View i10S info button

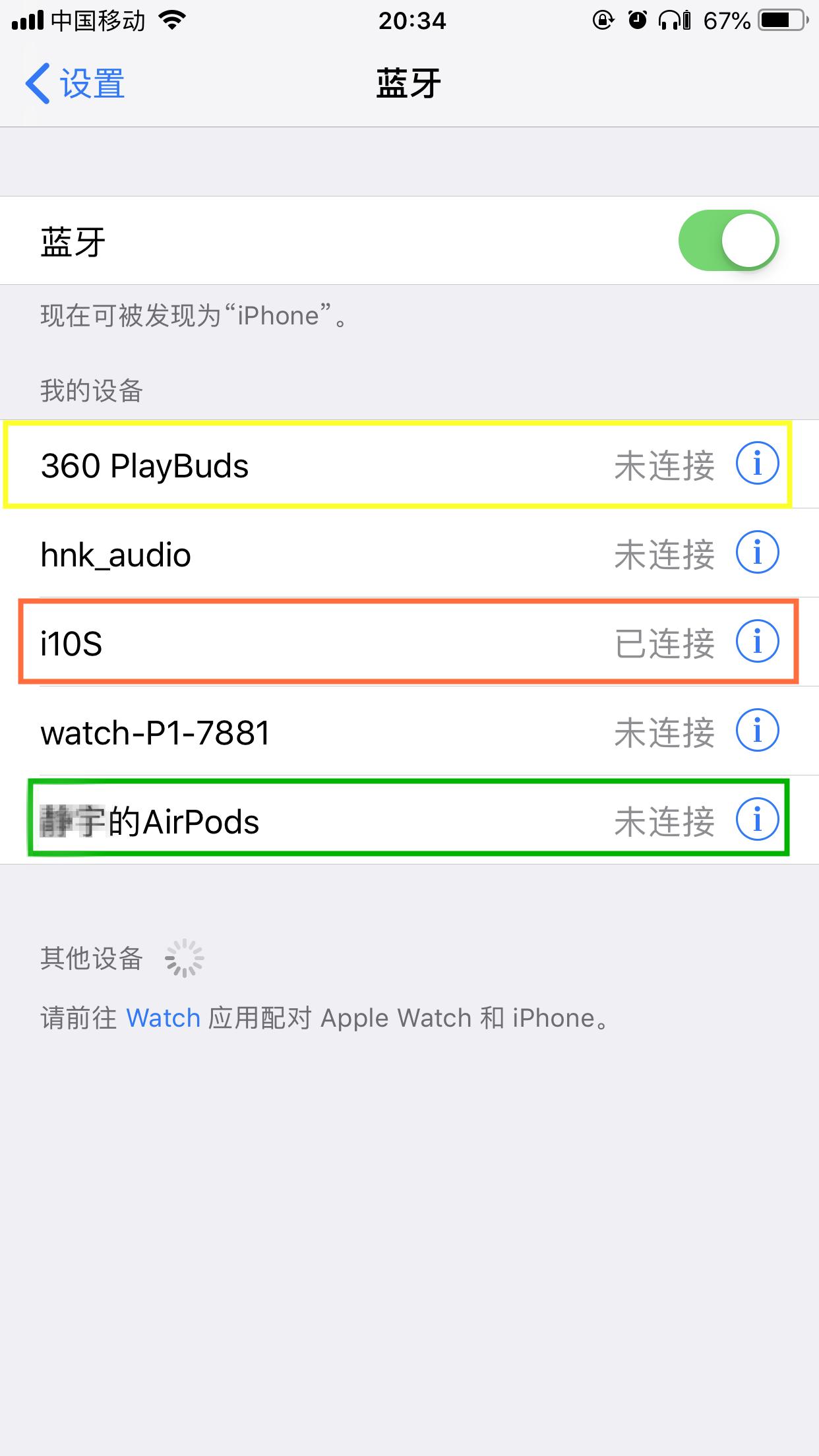pos(757,642)
